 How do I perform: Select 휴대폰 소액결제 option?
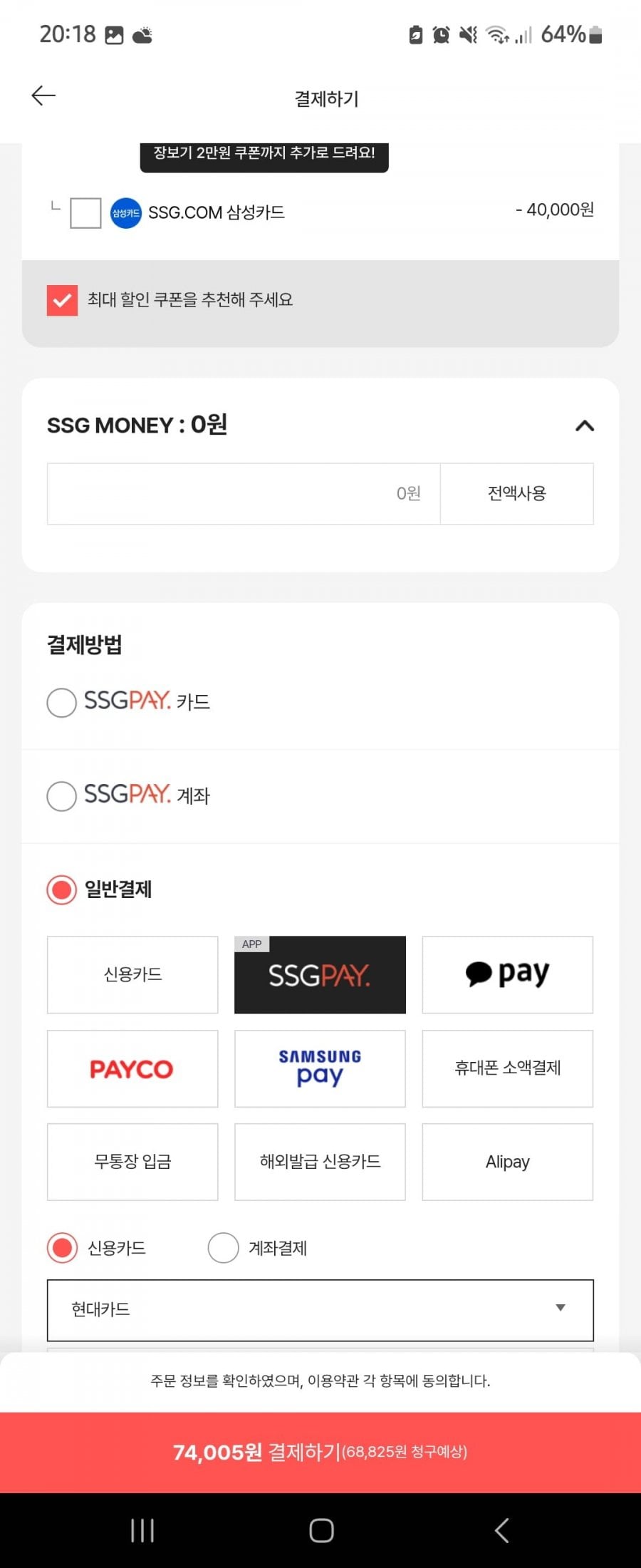click(507, 1068)
